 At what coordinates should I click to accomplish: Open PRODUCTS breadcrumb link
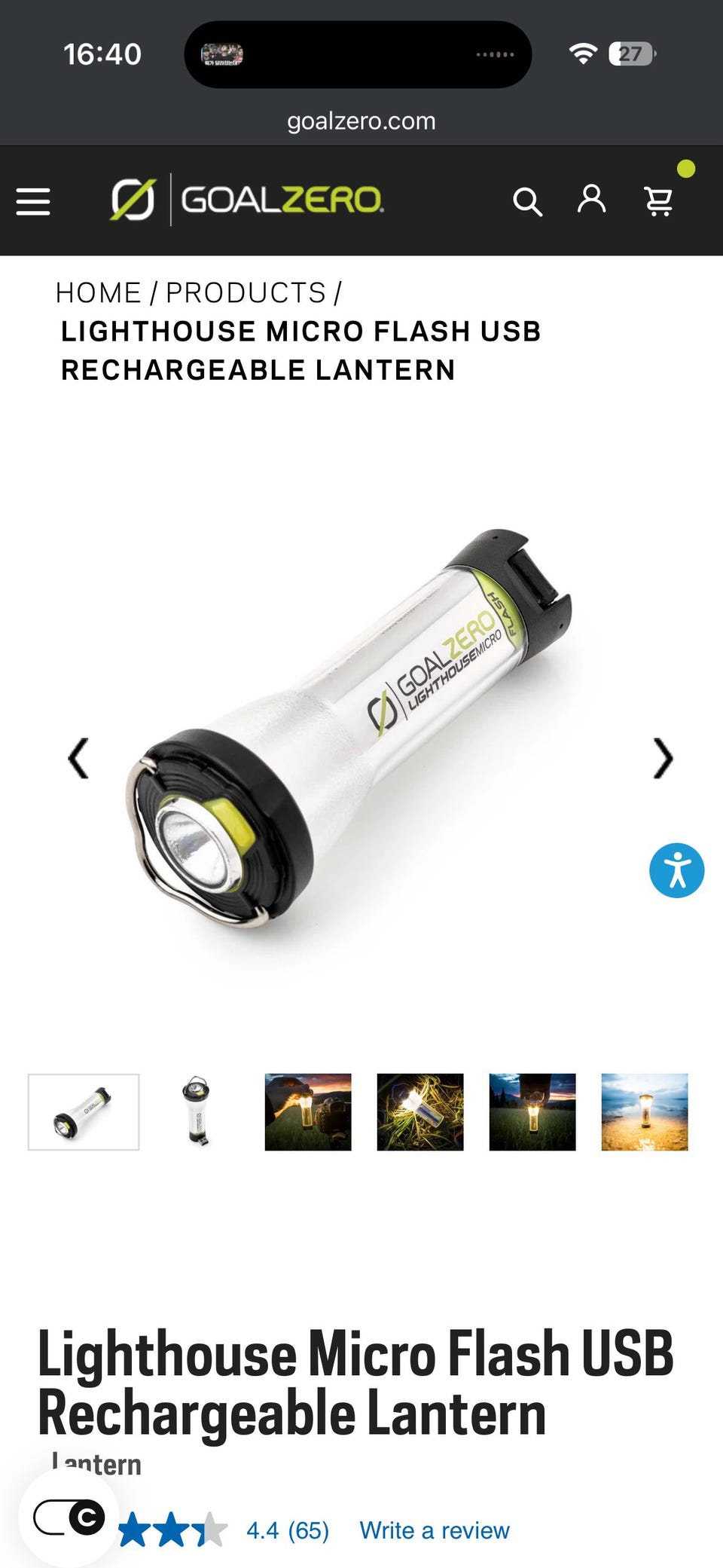pyautogui.click(x=246, y=292)
